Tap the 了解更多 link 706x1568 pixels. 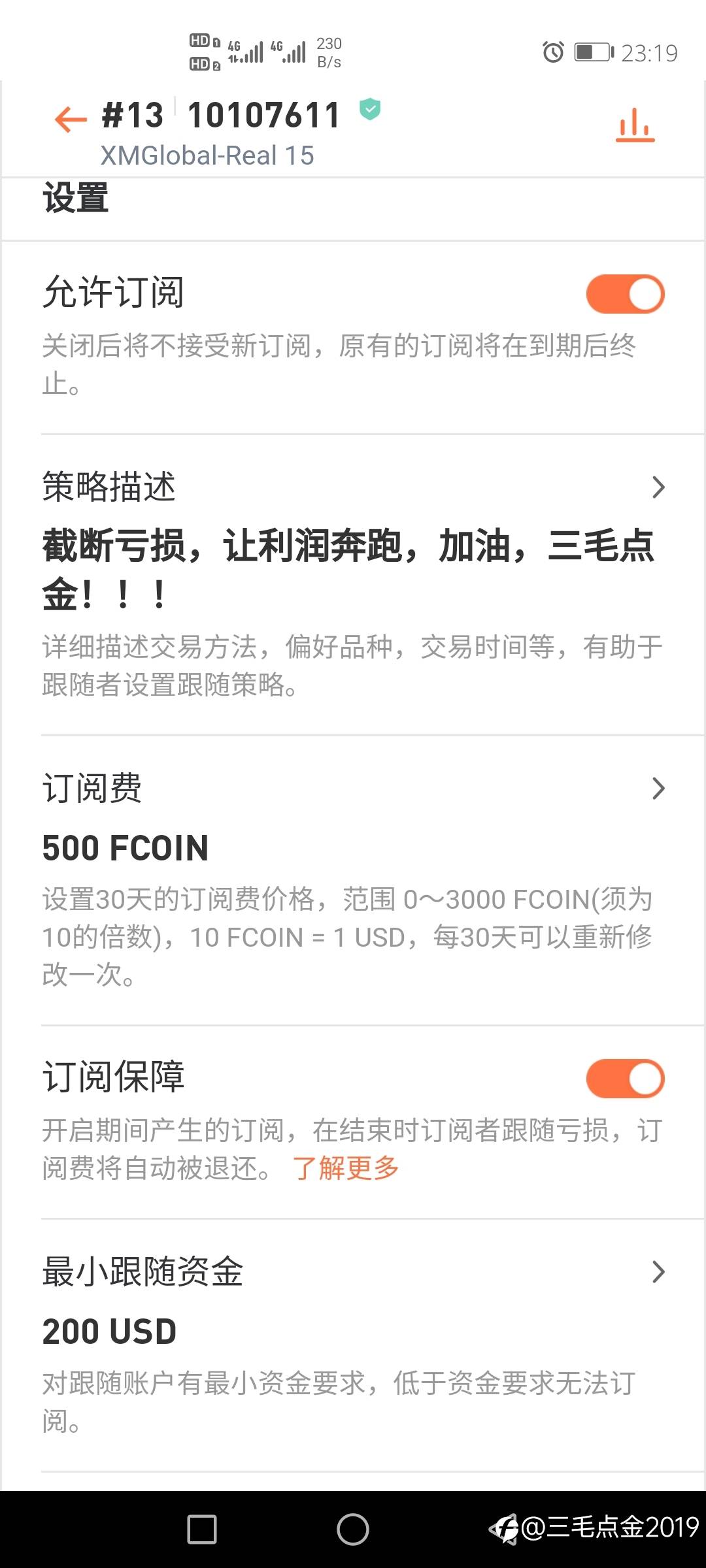tap(346, 1168)
